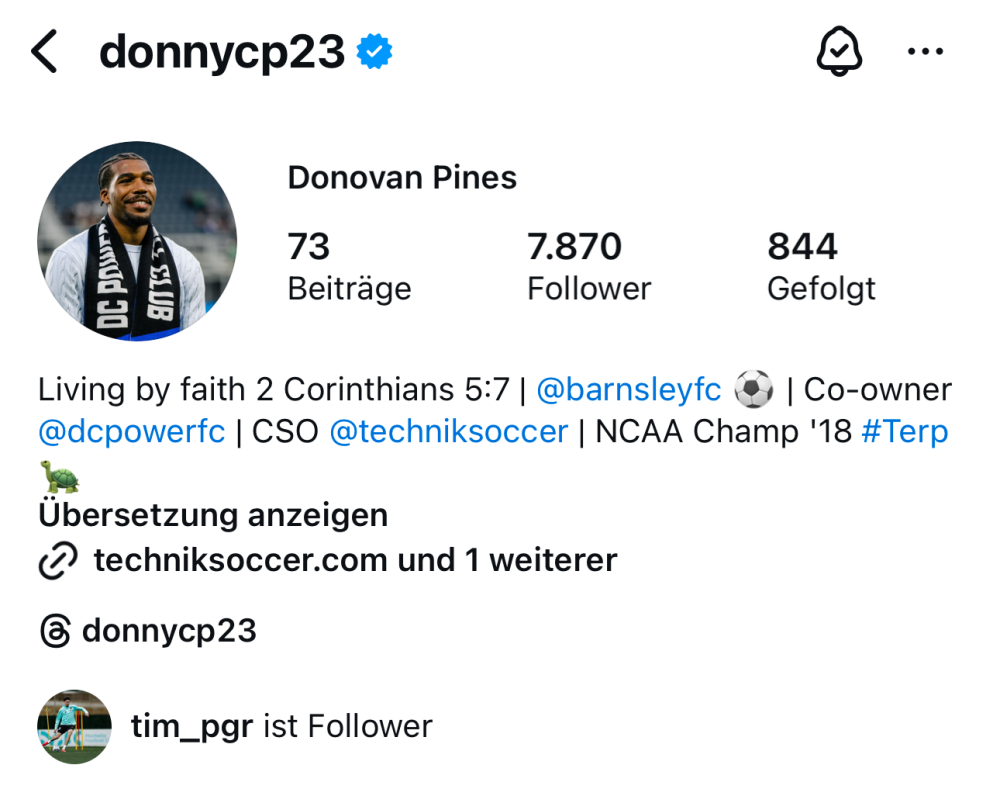Open the notification bell settings
The image size is (1000, 796).
click(838, 51)
